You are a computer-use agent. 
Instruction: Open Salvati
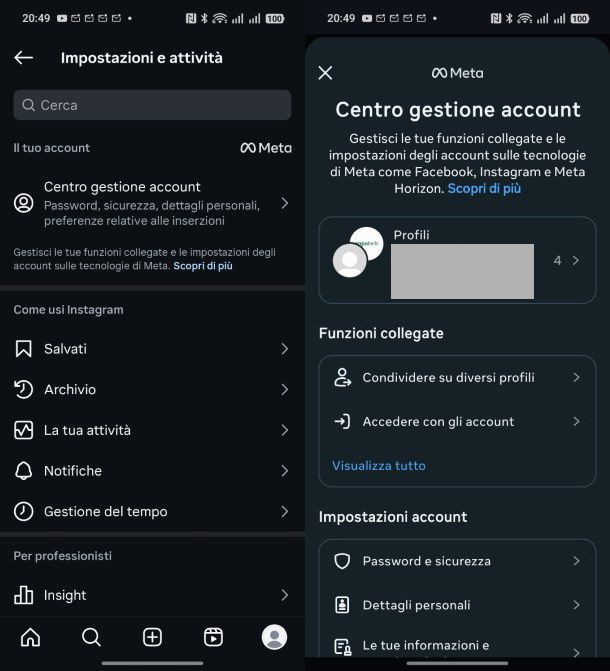pos(152,349)
